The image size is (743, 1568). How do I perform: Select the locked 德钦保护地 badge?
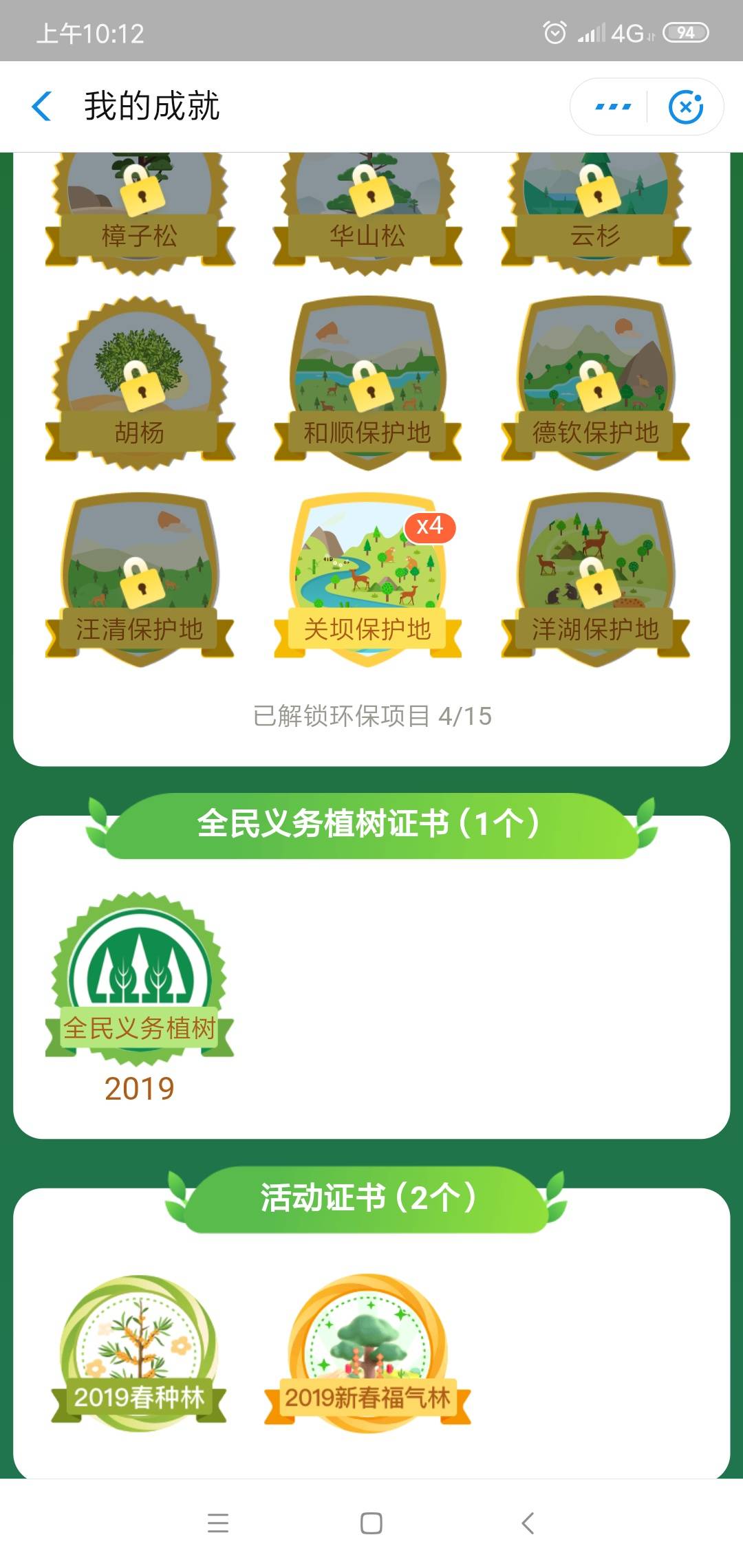(x=596, y=385)
